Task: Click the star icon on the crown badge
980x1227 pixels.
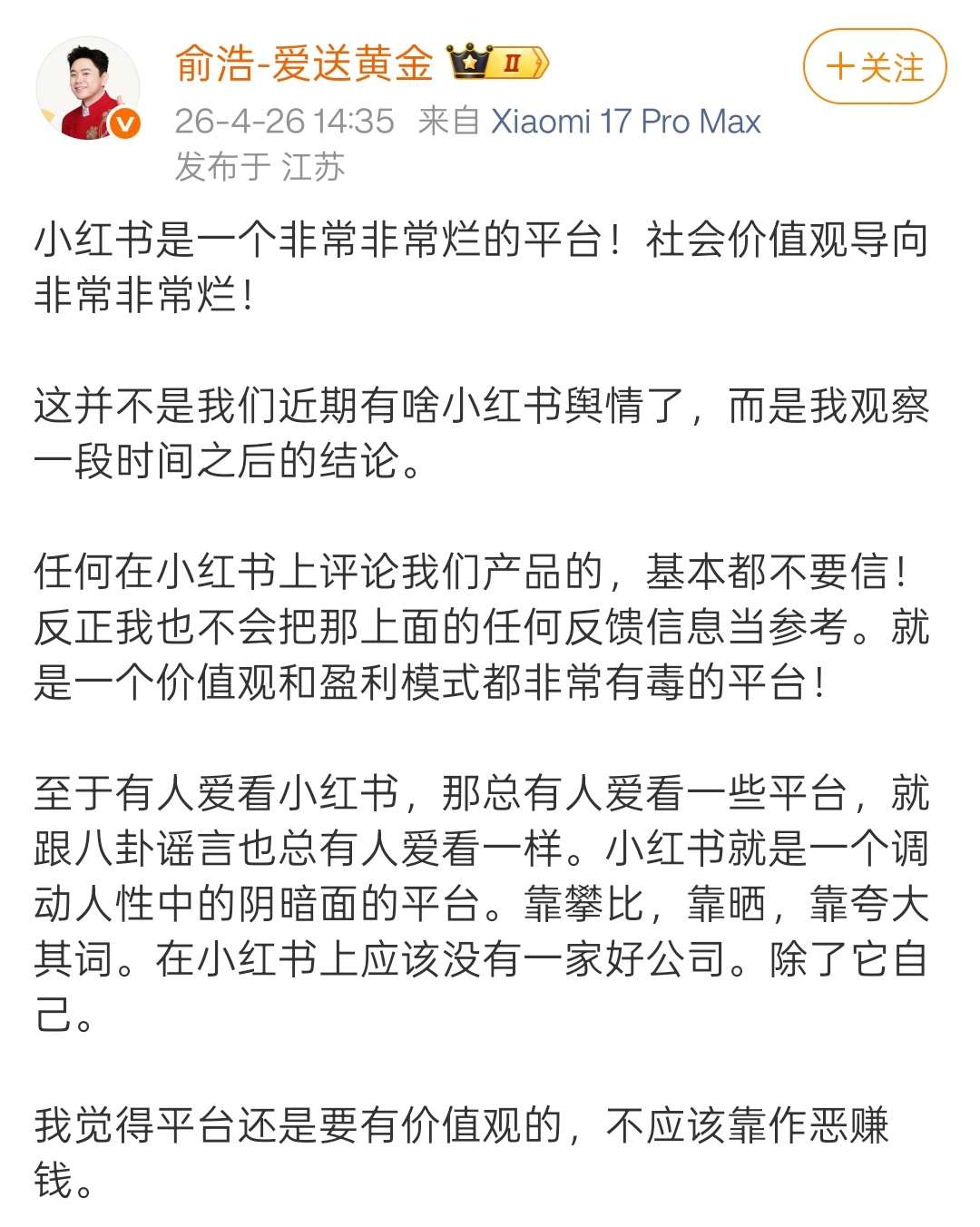Action: [x=472, y=64]
